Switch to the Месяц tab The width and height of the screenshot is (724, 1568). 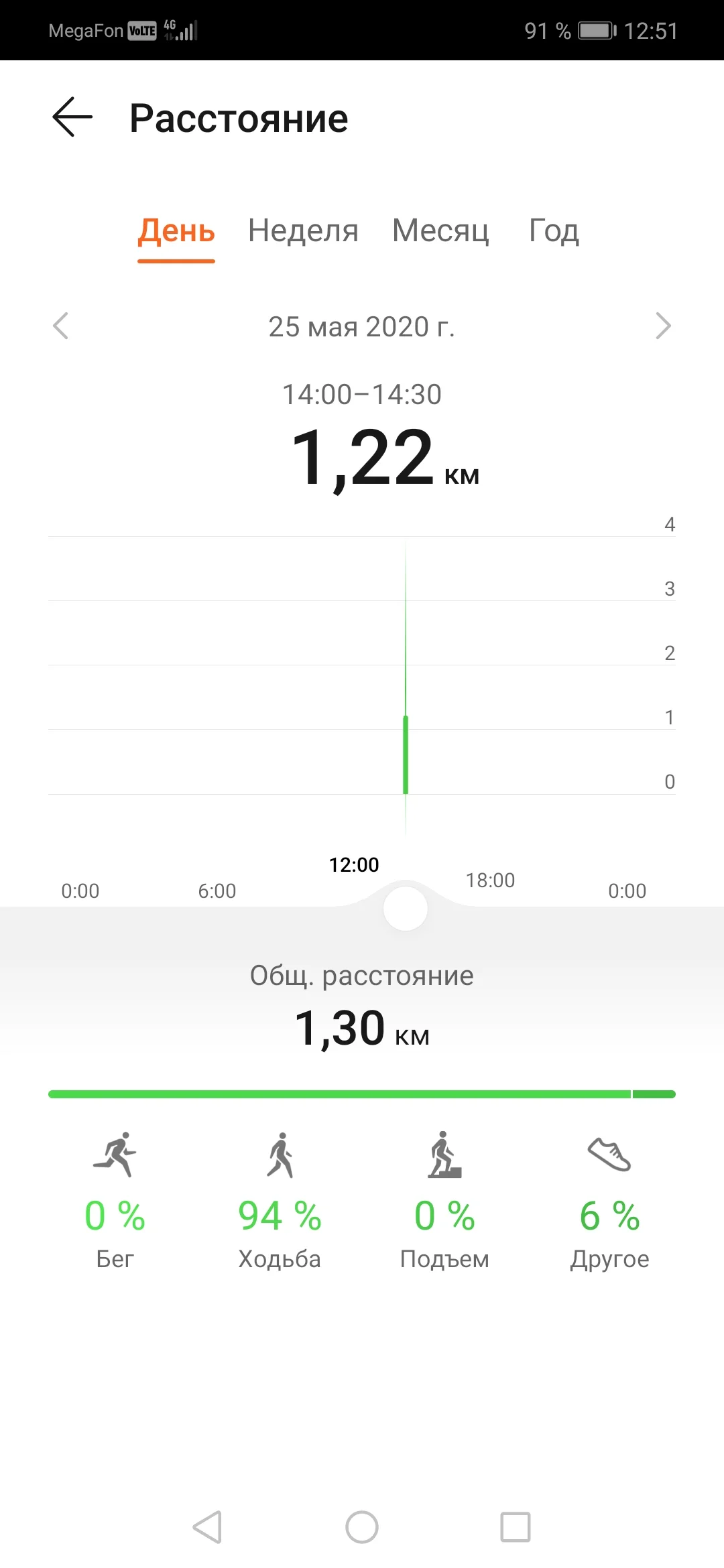click(440, 231)
